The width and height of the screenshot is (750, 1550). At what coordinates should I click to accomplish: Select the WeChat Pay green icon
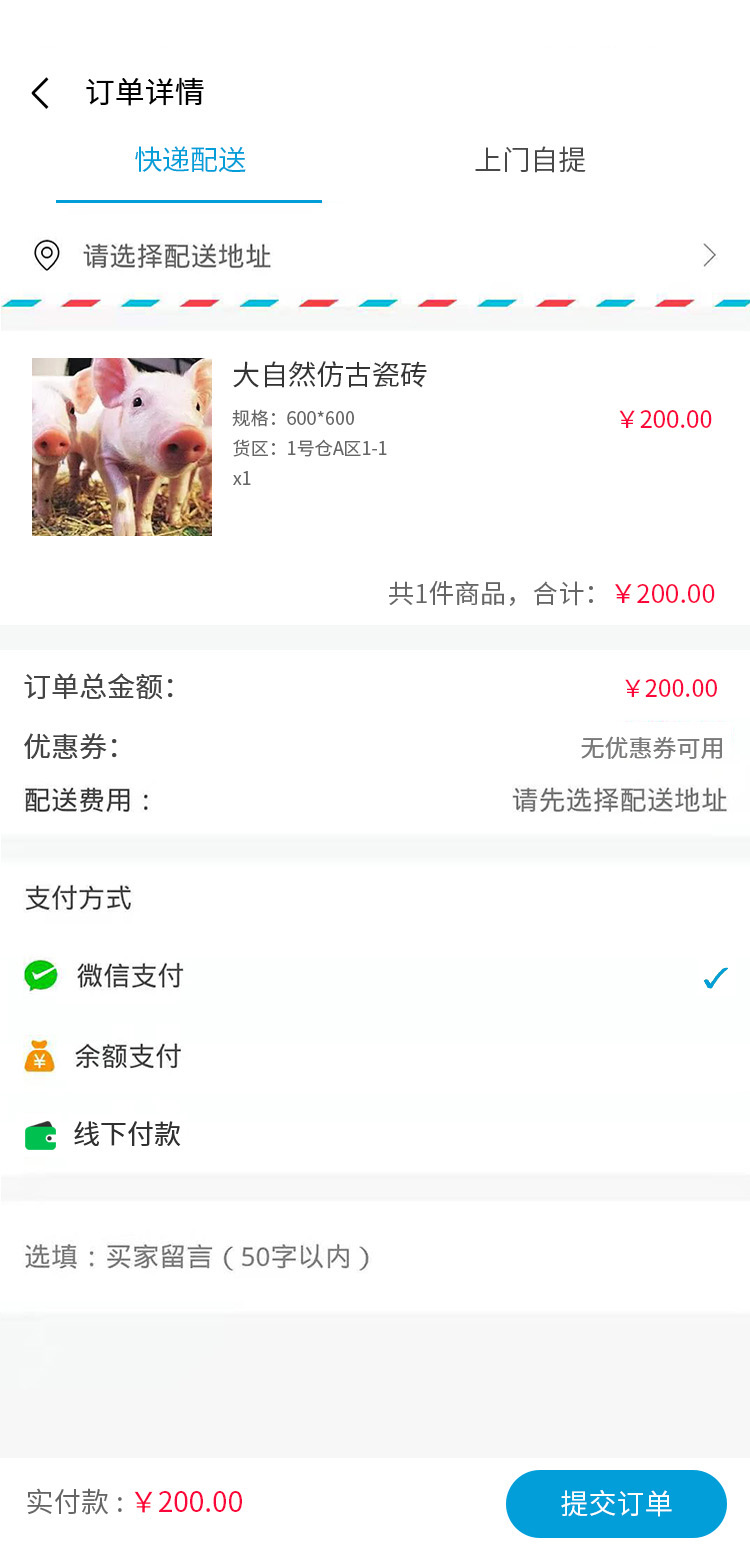click(x=40, y=976)
